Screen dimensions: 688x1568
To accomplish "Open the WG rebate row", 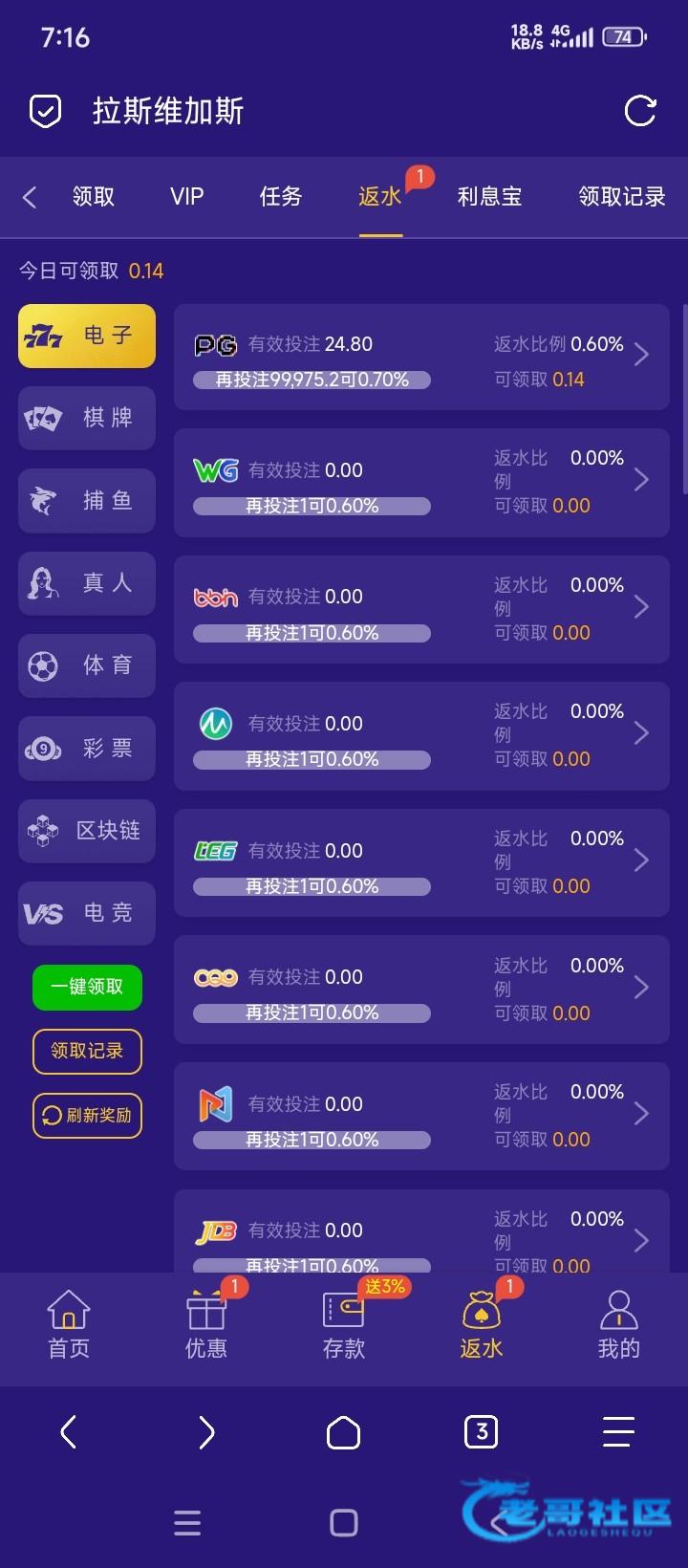I will [x=421, y=482].
